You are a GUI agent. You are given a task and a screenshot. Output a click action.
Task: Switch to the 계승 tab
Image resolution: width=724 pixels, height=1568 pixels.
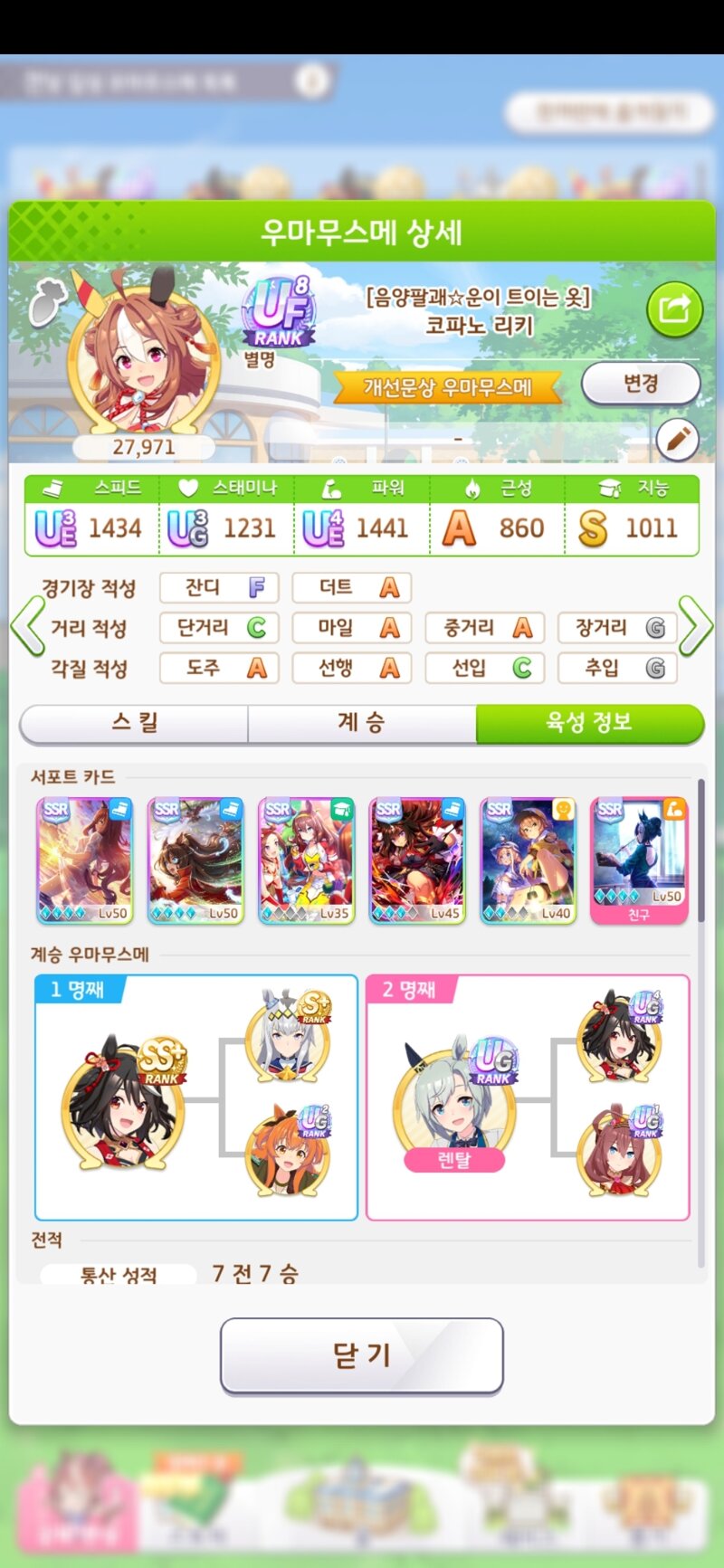[362, 723]
